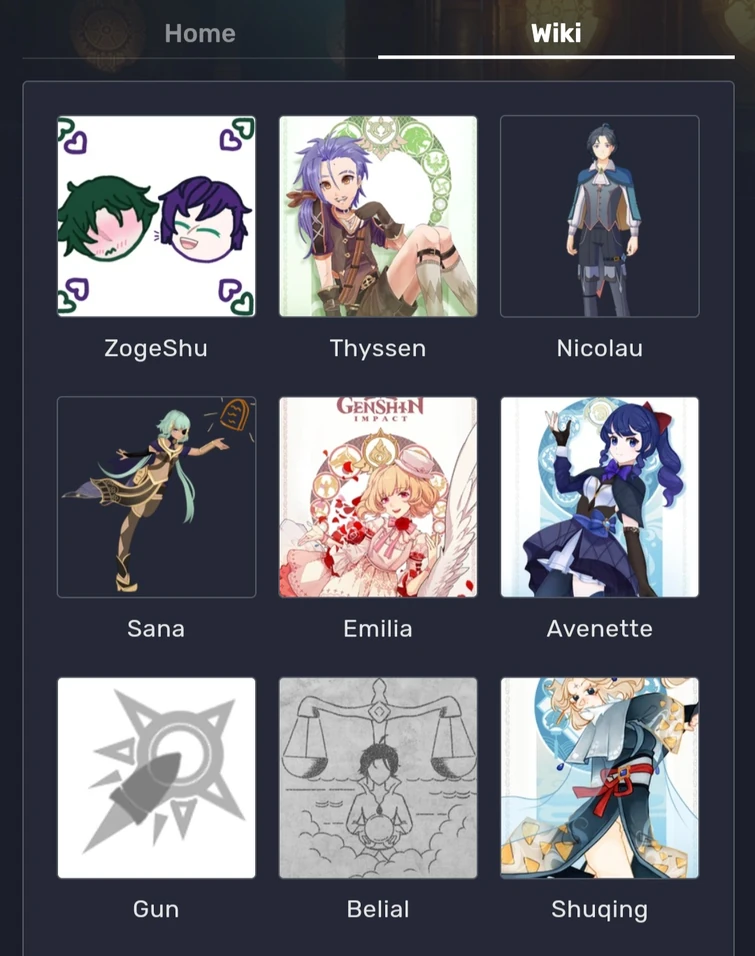The height and width of the screenshot is (956, 755).
Task: Open the Gun wiki entry
Action: coord(156,778)
